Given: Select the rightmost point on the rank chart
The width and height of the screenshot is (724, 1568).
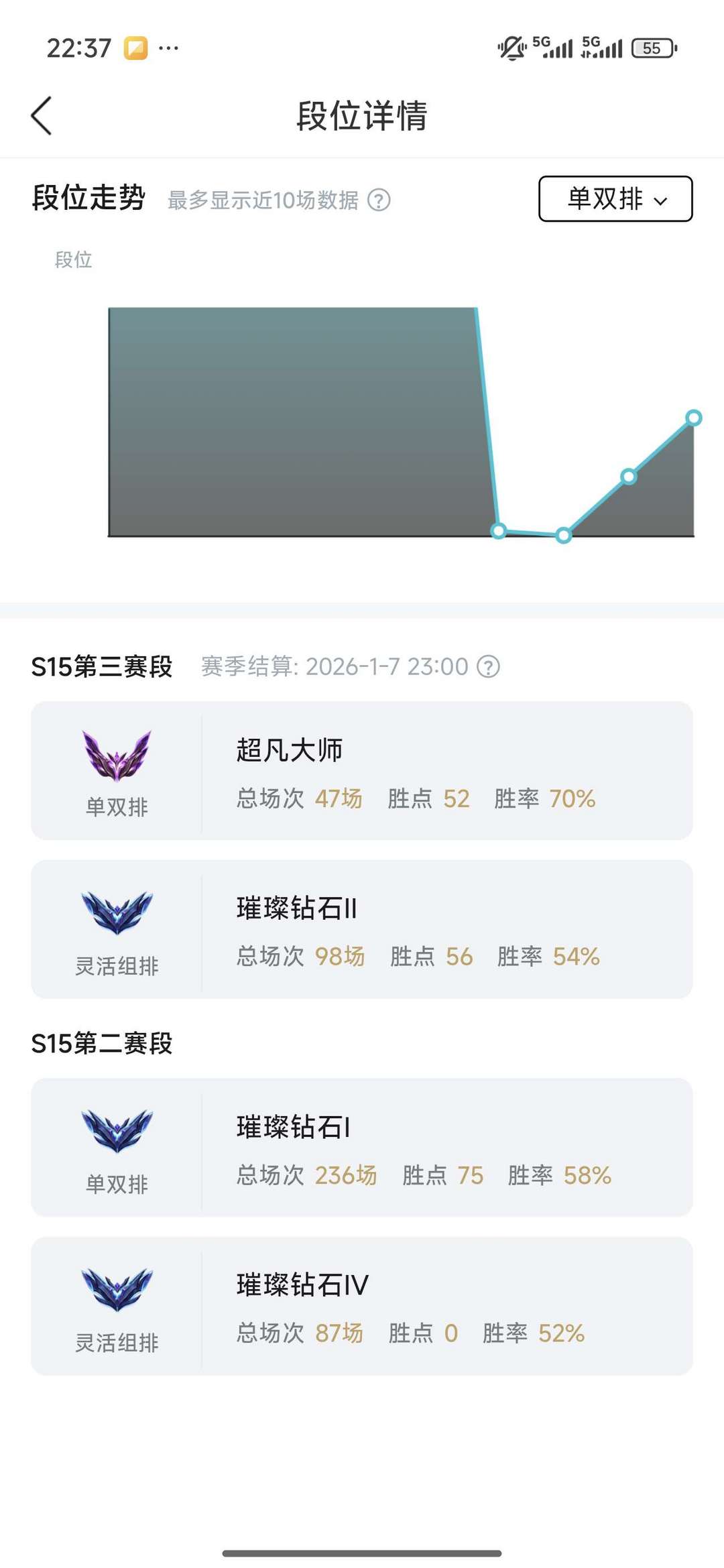Looking at the screenshot, I should [693, 418].
